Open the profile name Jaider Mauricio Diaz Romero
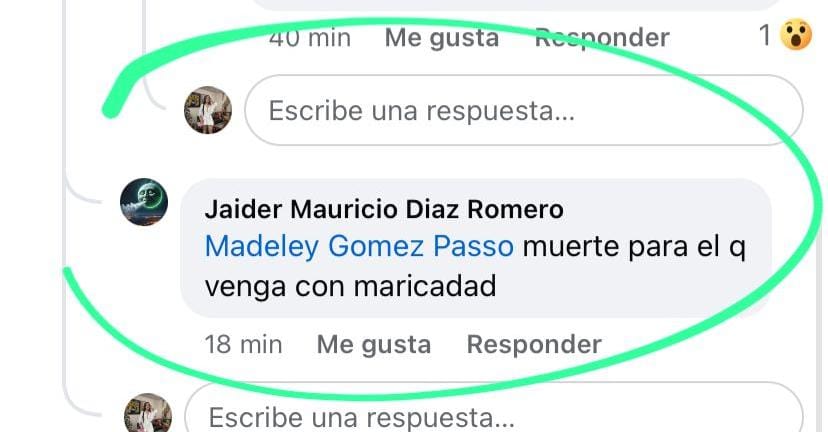The width and height of the screenshot is (828, 432). [x=384, y=209]
